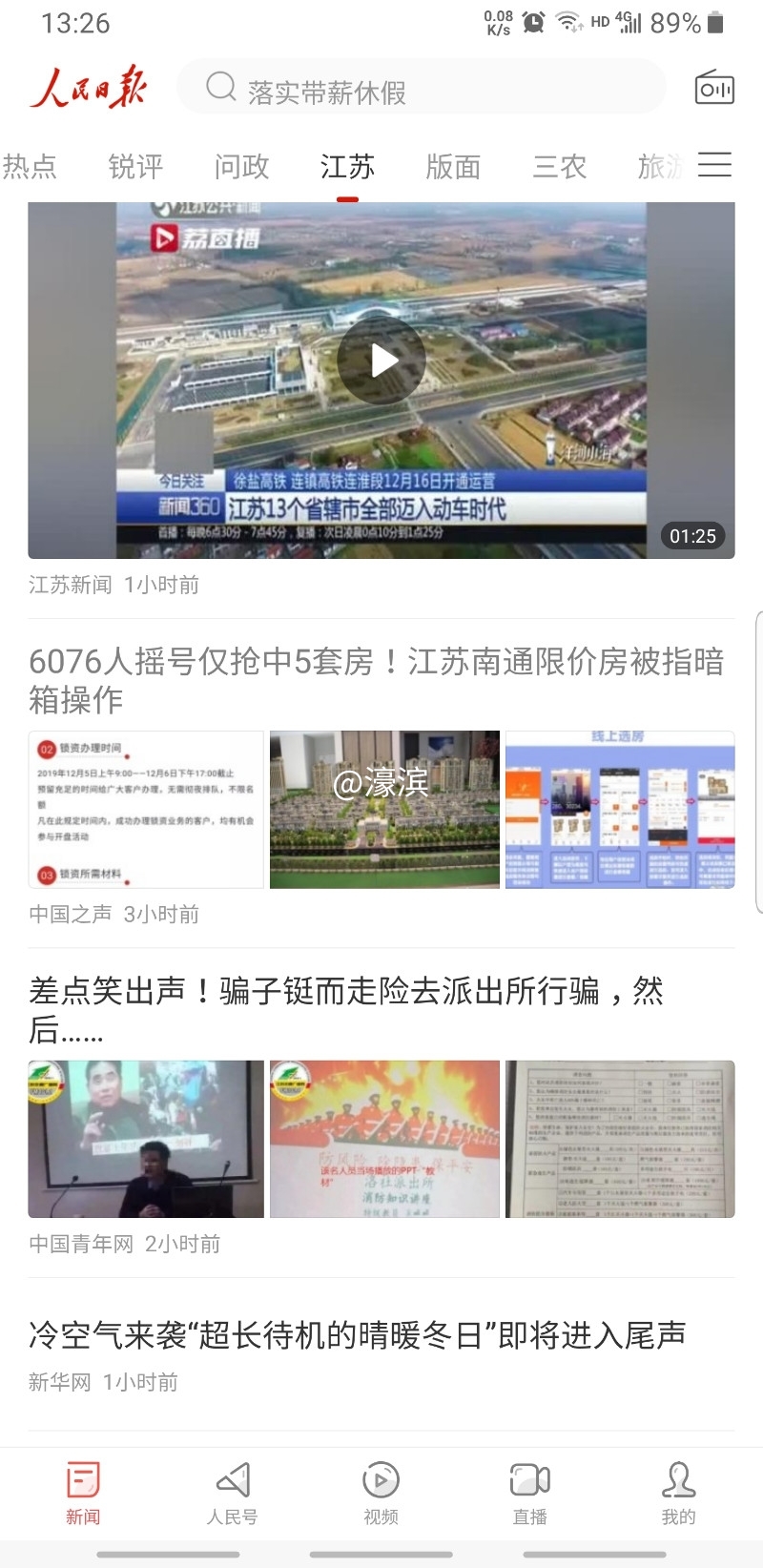Switch to the 锐评 tab

tap(135, 167)
